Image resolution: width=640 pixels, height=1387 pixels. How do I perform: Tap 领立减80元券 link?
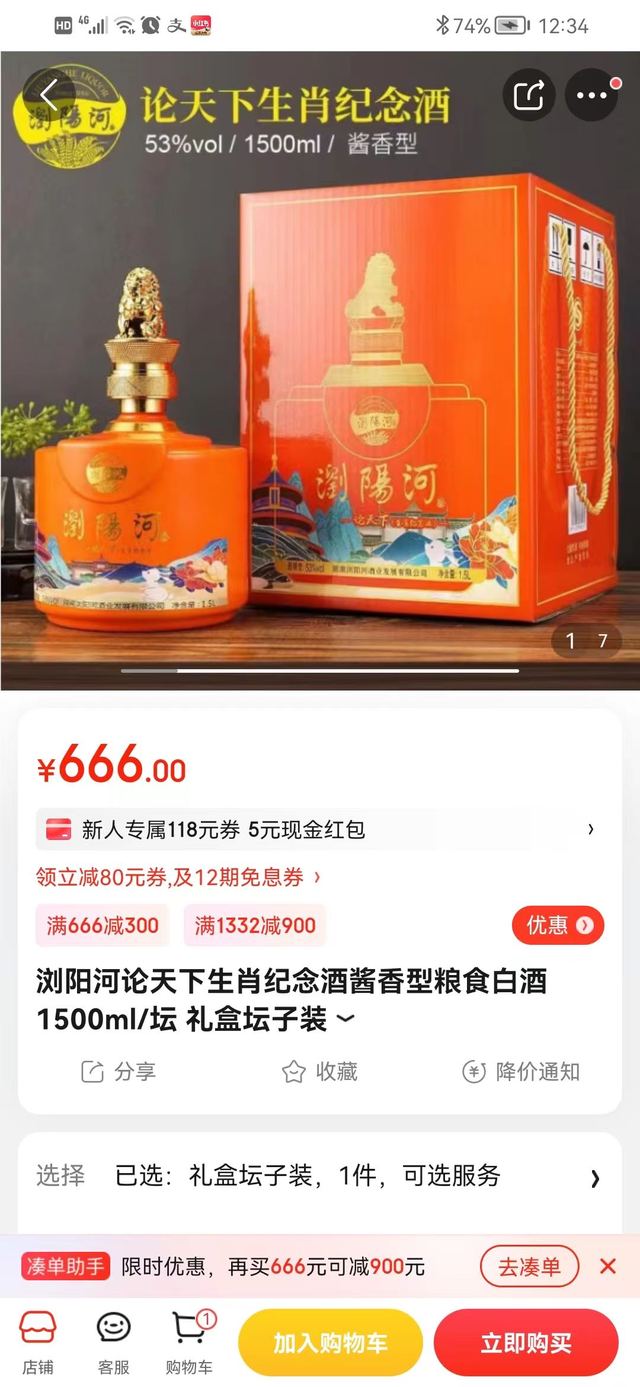click(x=178, y=877)
